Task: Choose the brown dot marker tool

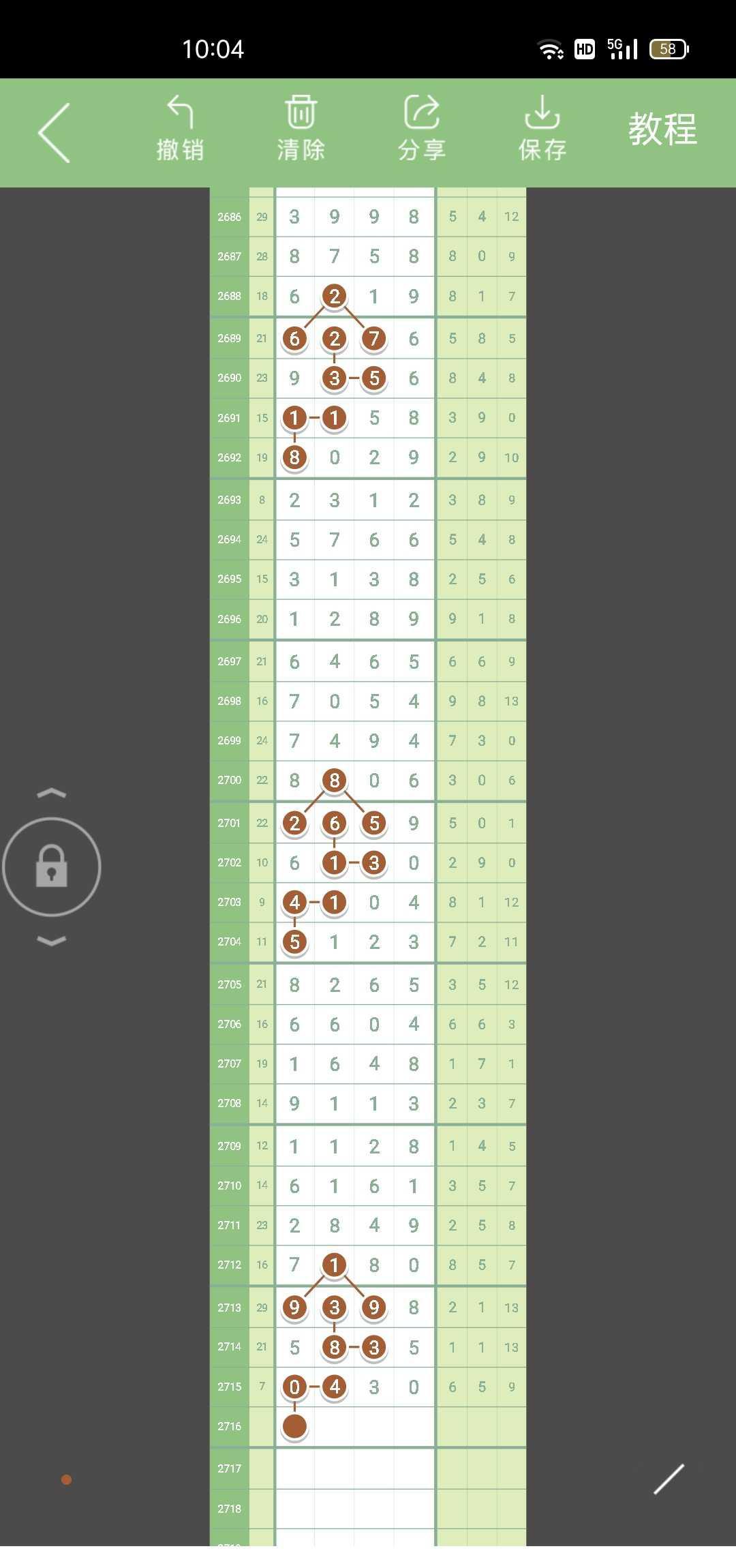Action: tap(66, 1479)
